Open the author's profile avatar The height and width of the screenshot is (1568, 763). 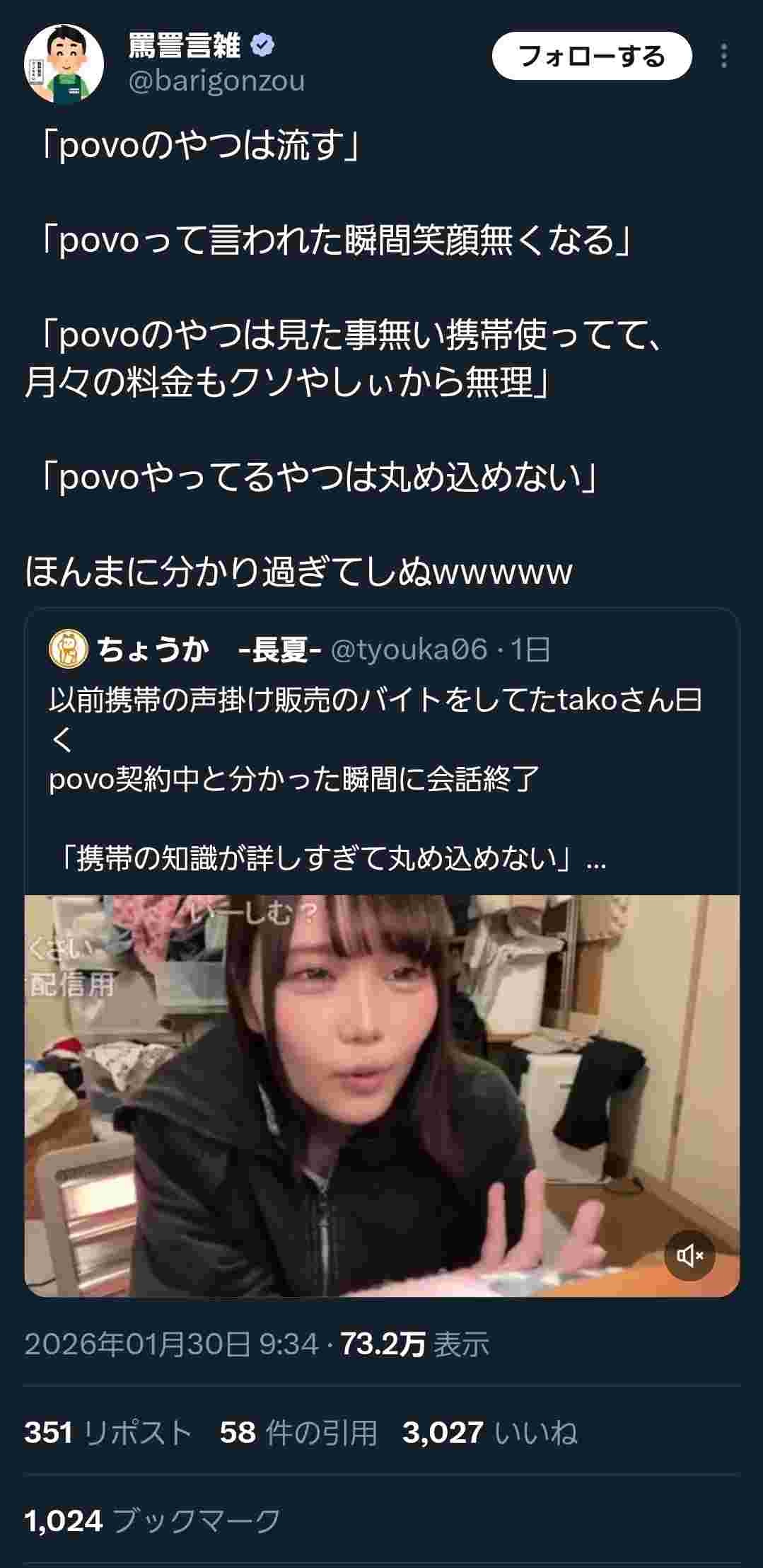64,63
